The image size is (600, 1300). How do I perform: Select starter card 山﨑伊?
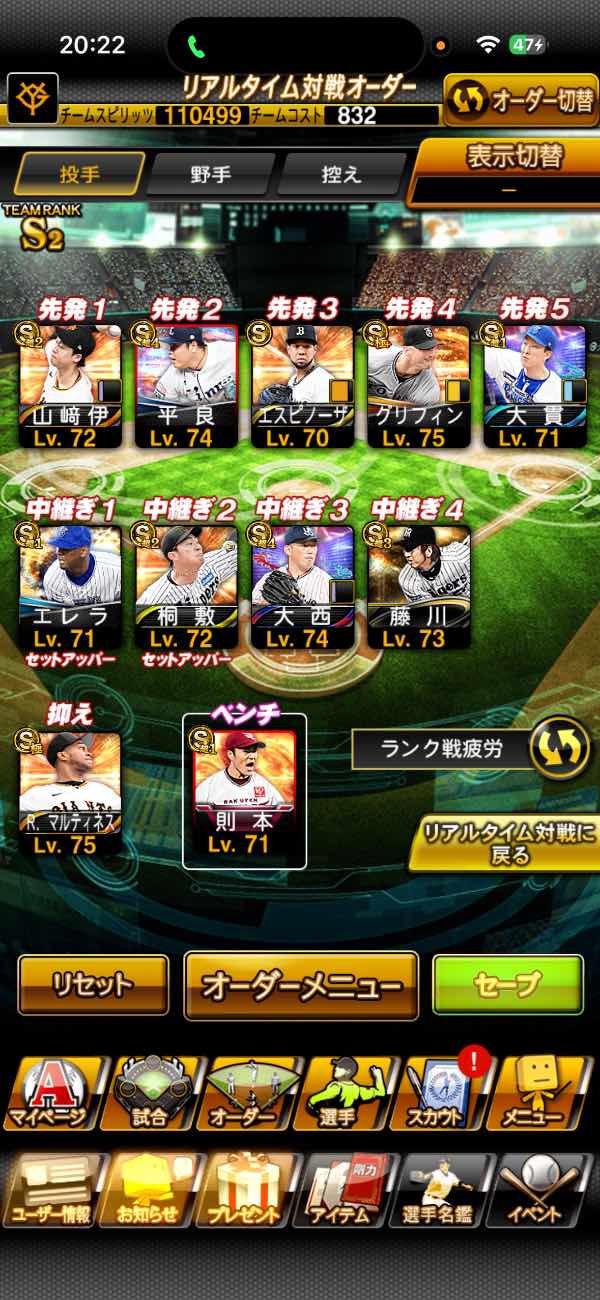point(70,385)
